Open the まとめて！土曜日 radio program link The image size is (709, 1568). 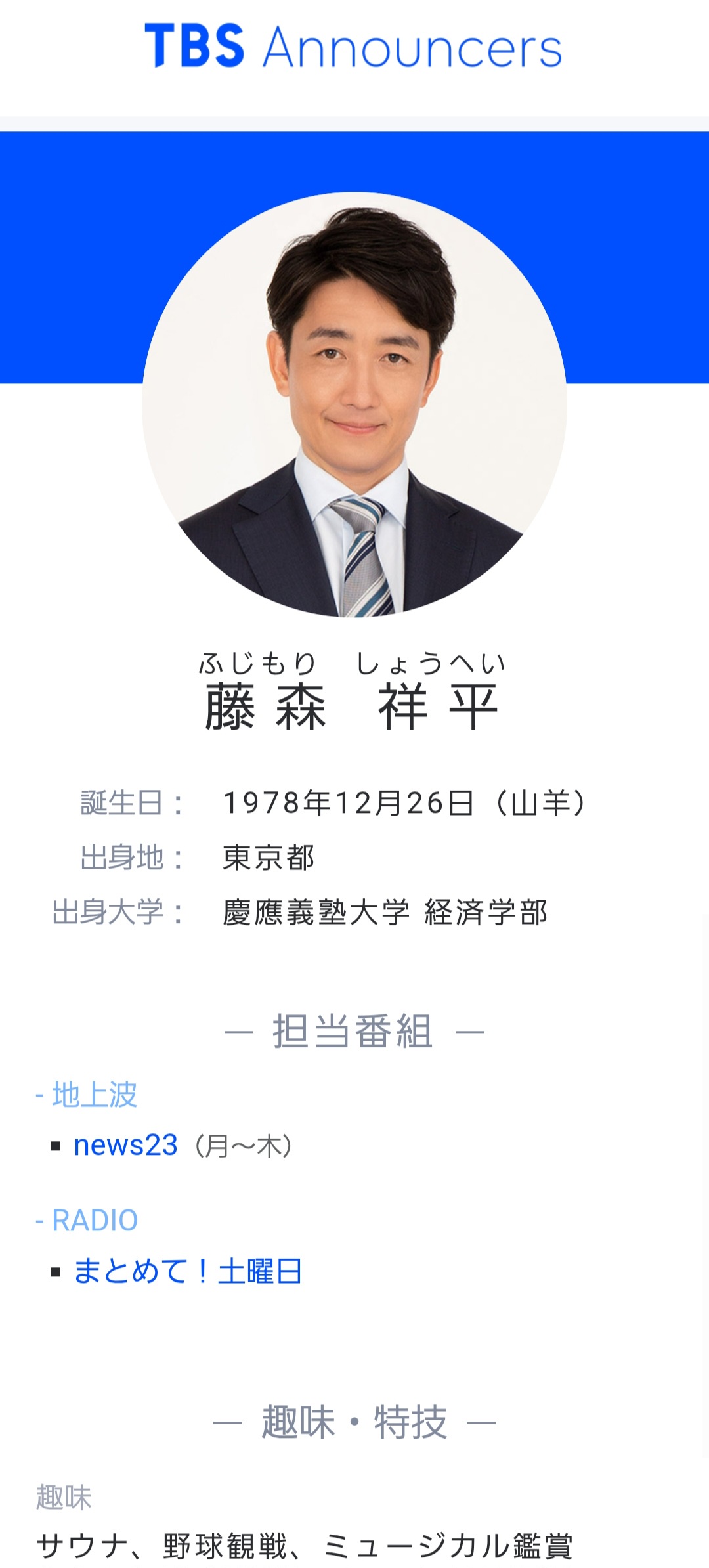coord(188,1271)
